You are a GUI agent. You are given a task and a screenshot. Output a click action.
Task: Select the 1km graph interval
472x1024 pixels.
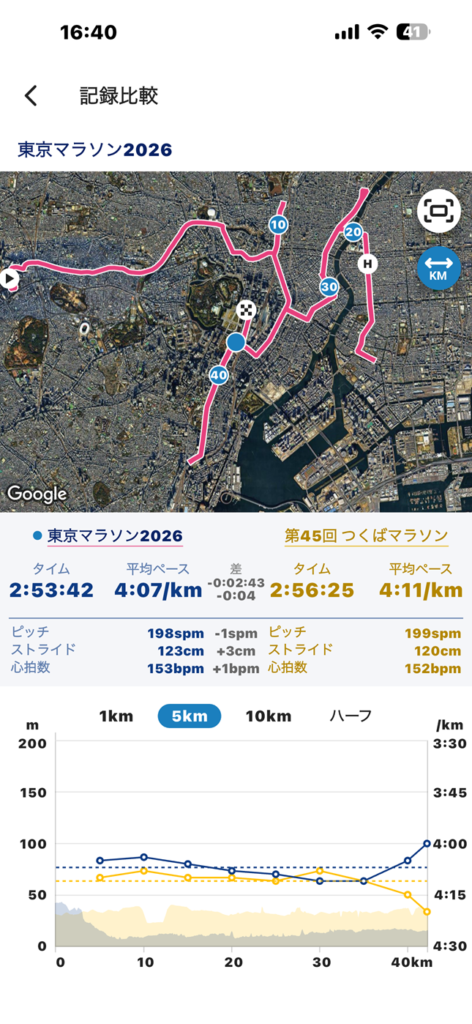click(116, 716)
